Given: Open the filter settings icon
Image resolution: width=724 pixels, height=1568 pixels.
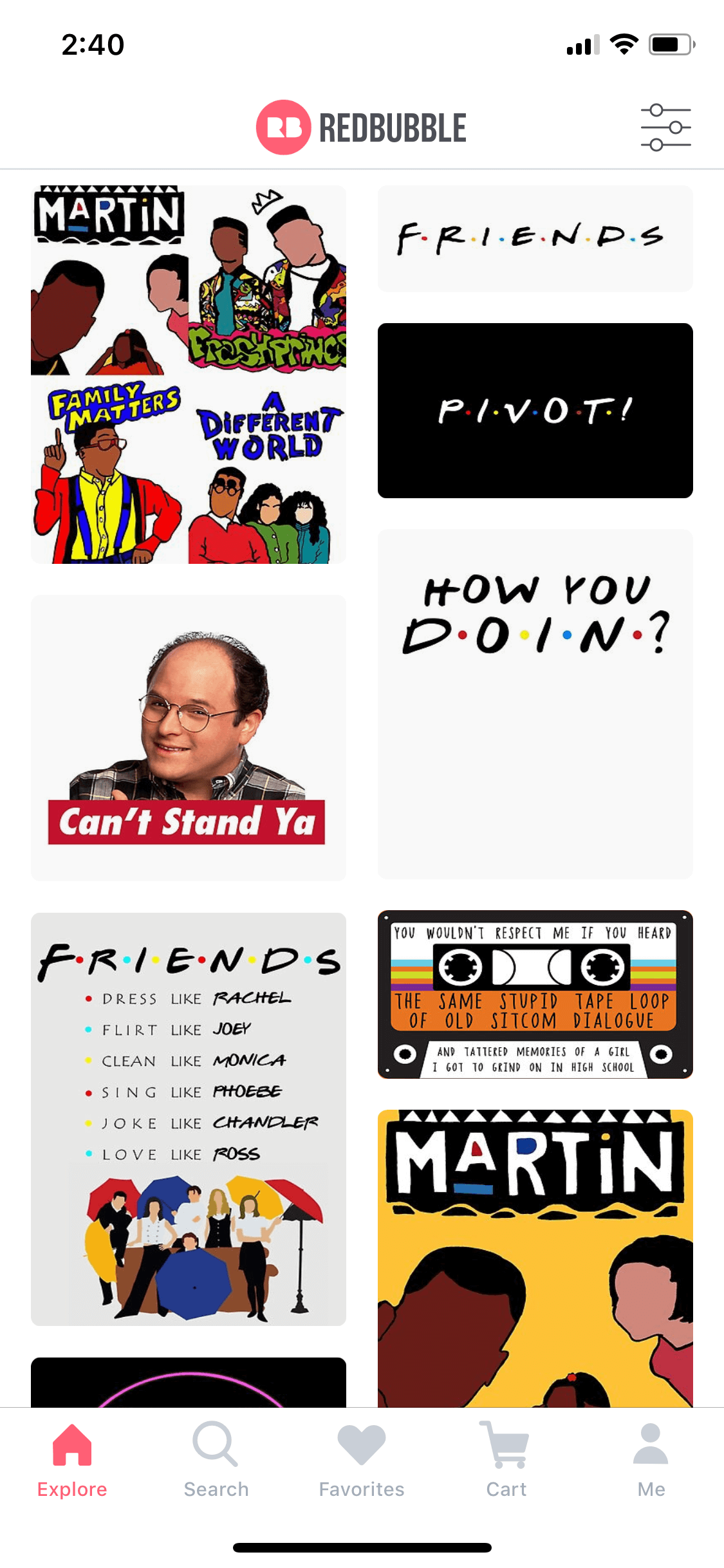Looking at the screenshot, I should 665,127.
